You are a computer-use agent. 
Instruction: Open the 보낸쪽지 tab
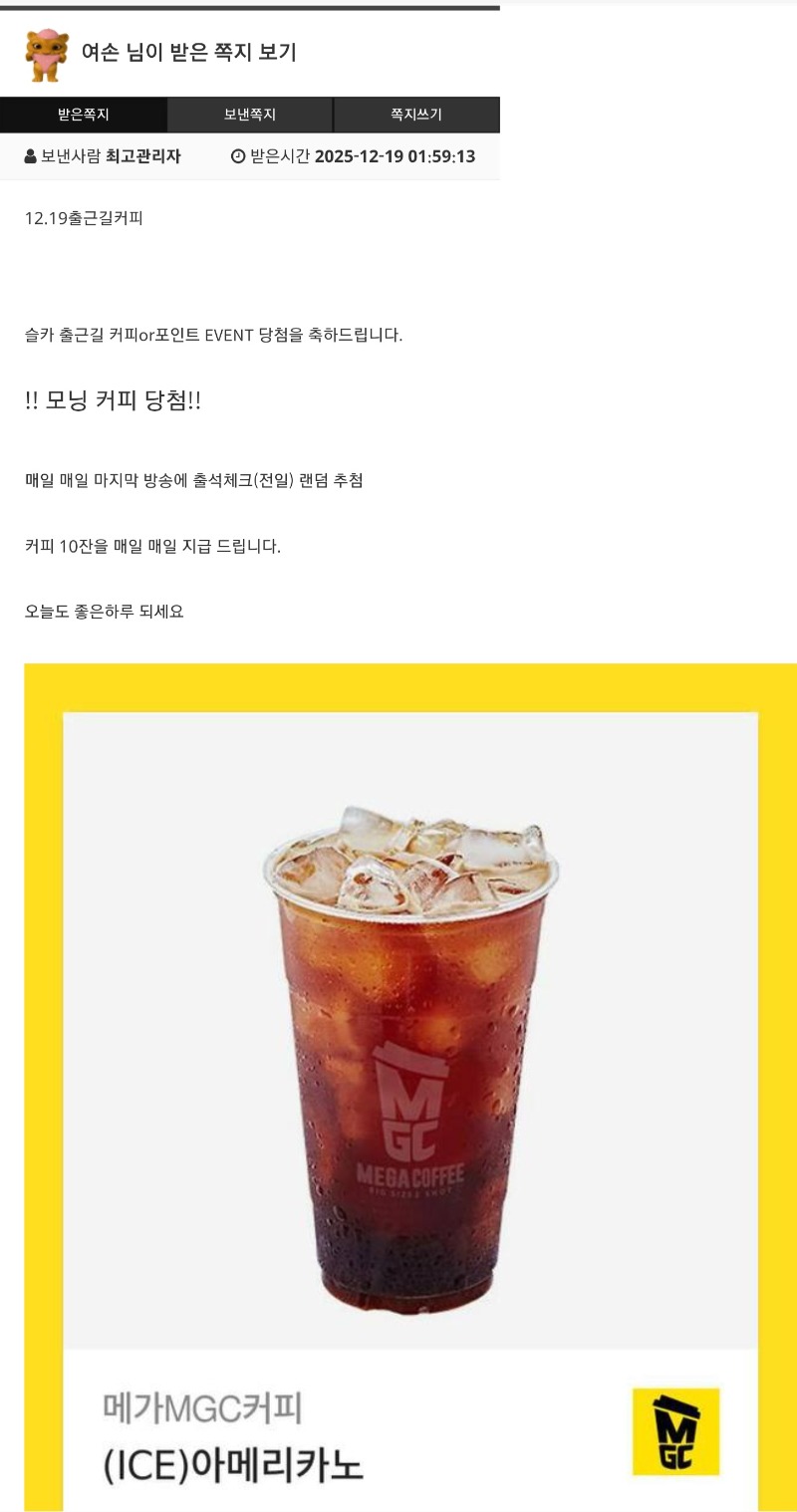point(250,115)
